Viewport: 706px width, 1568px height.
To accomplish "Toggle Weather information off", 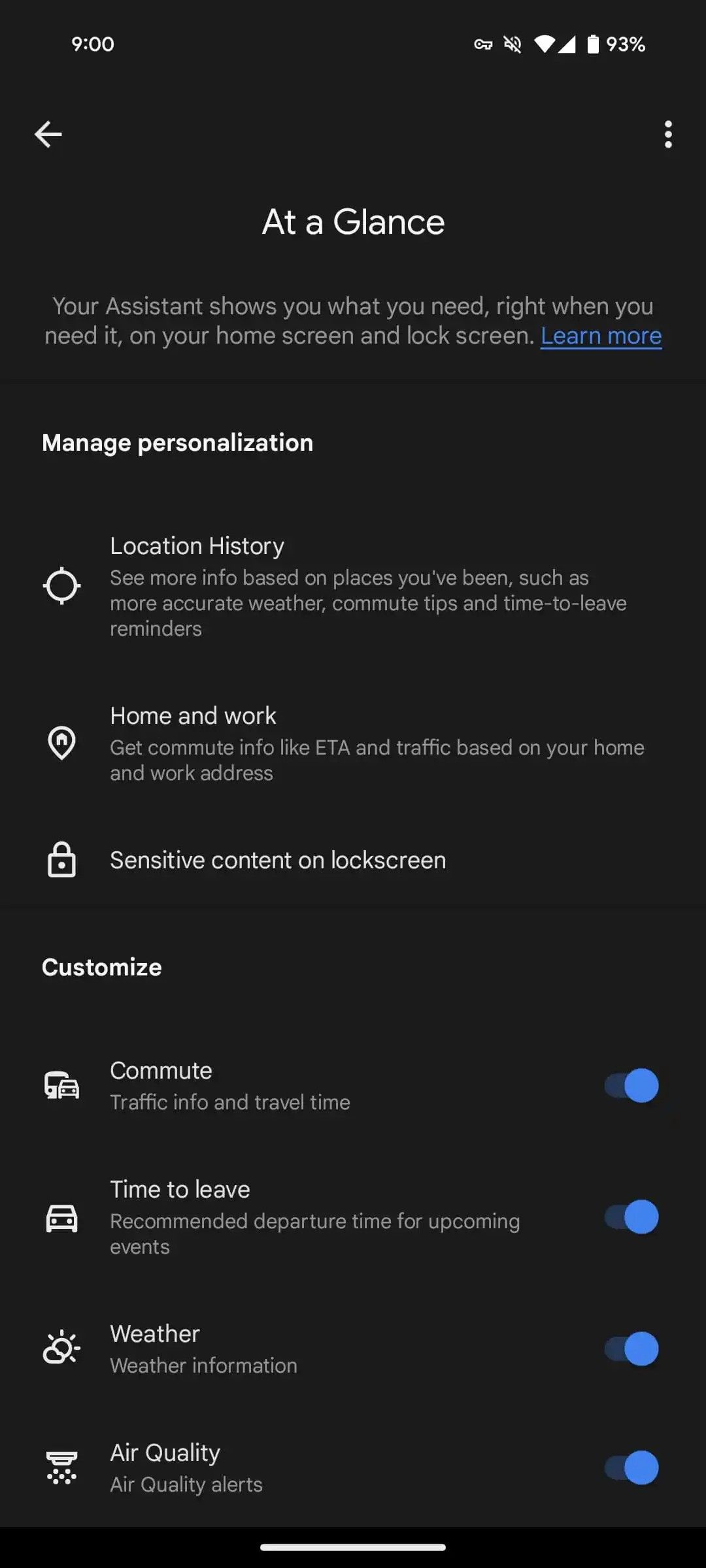I will (630, 1348).
